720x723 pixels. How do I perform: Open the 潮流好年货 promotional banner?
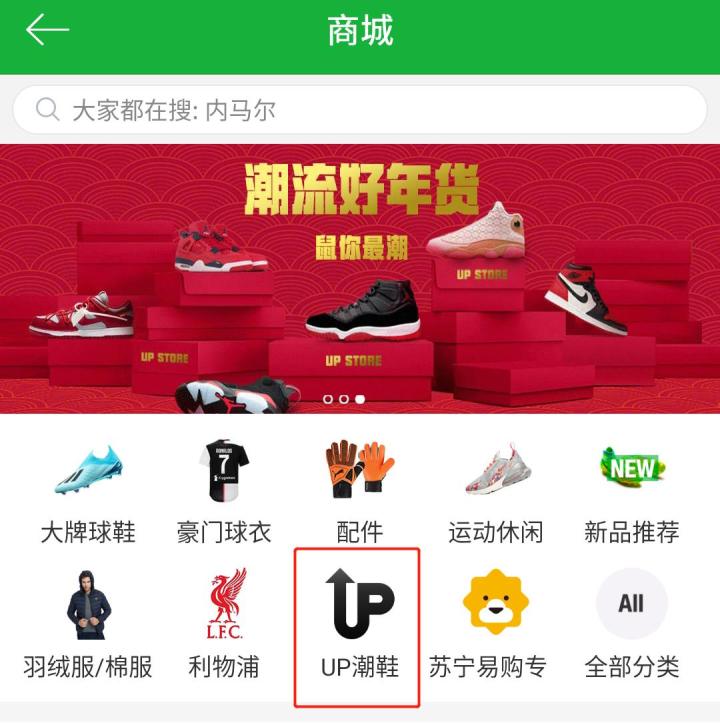pos(360,278)
